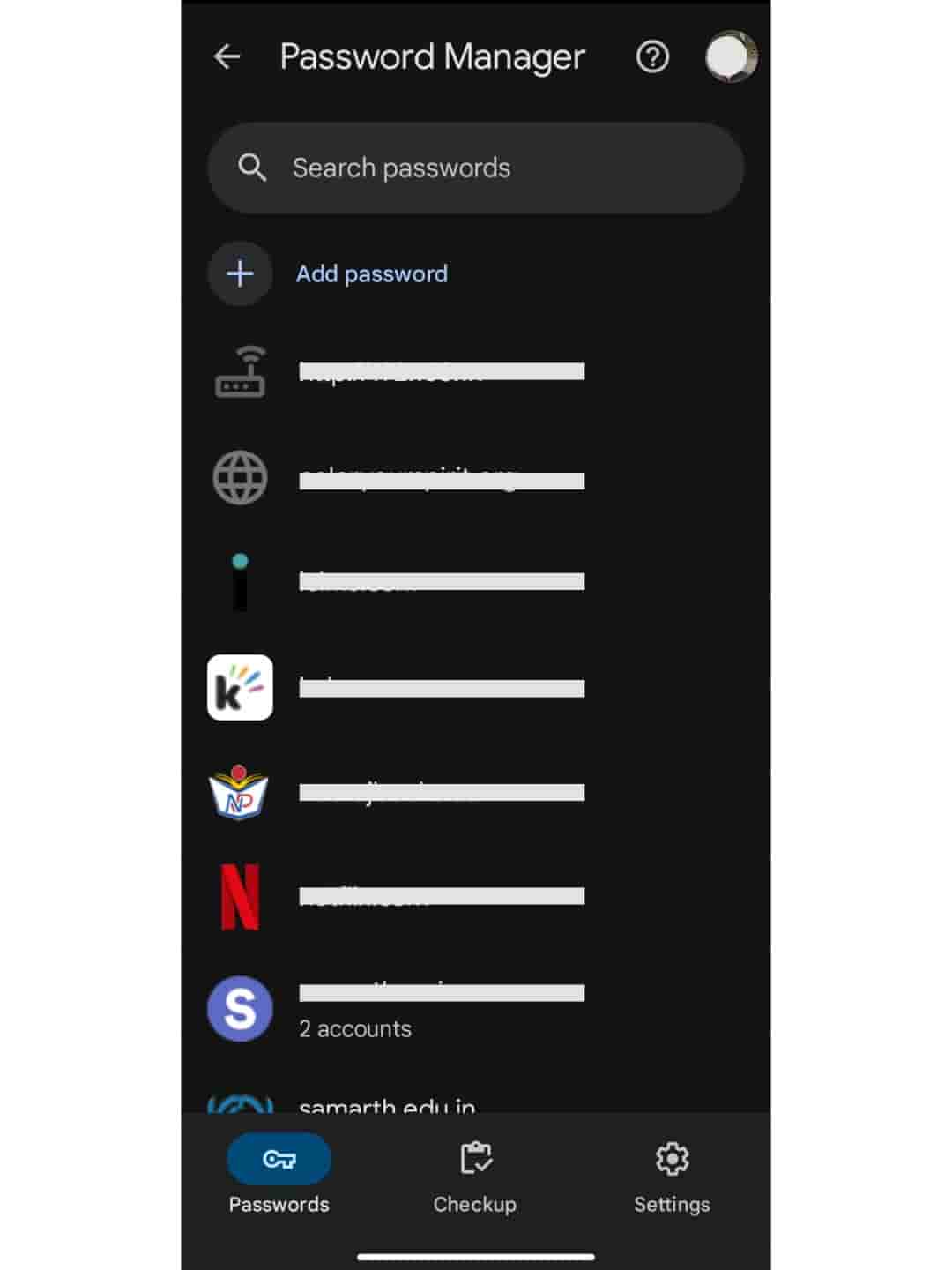
Task: Open the saved entry with the k logo
Action: [x=441, y=688]
